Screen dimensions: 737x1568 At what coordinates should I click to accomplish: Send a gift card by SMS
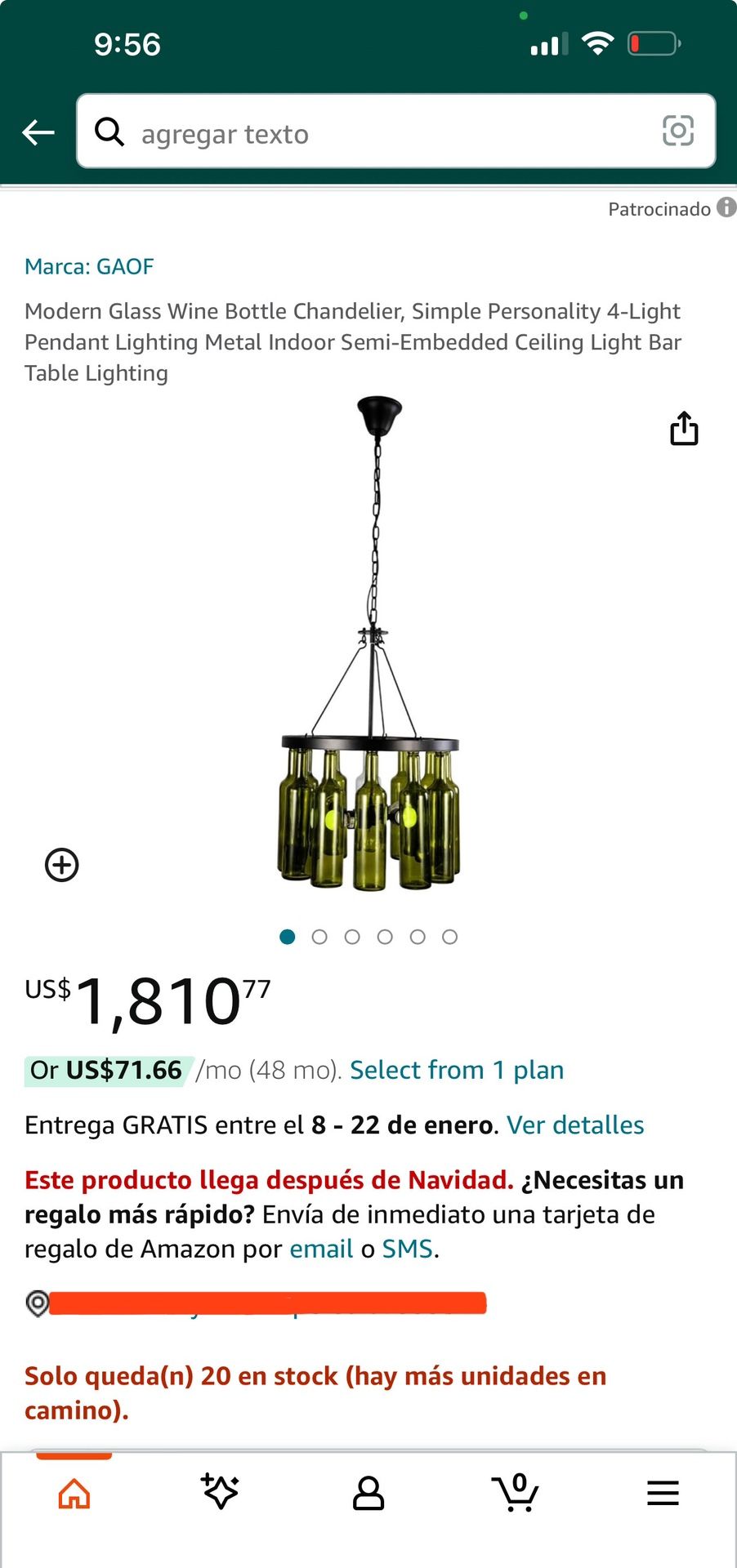click(407, 1249)
